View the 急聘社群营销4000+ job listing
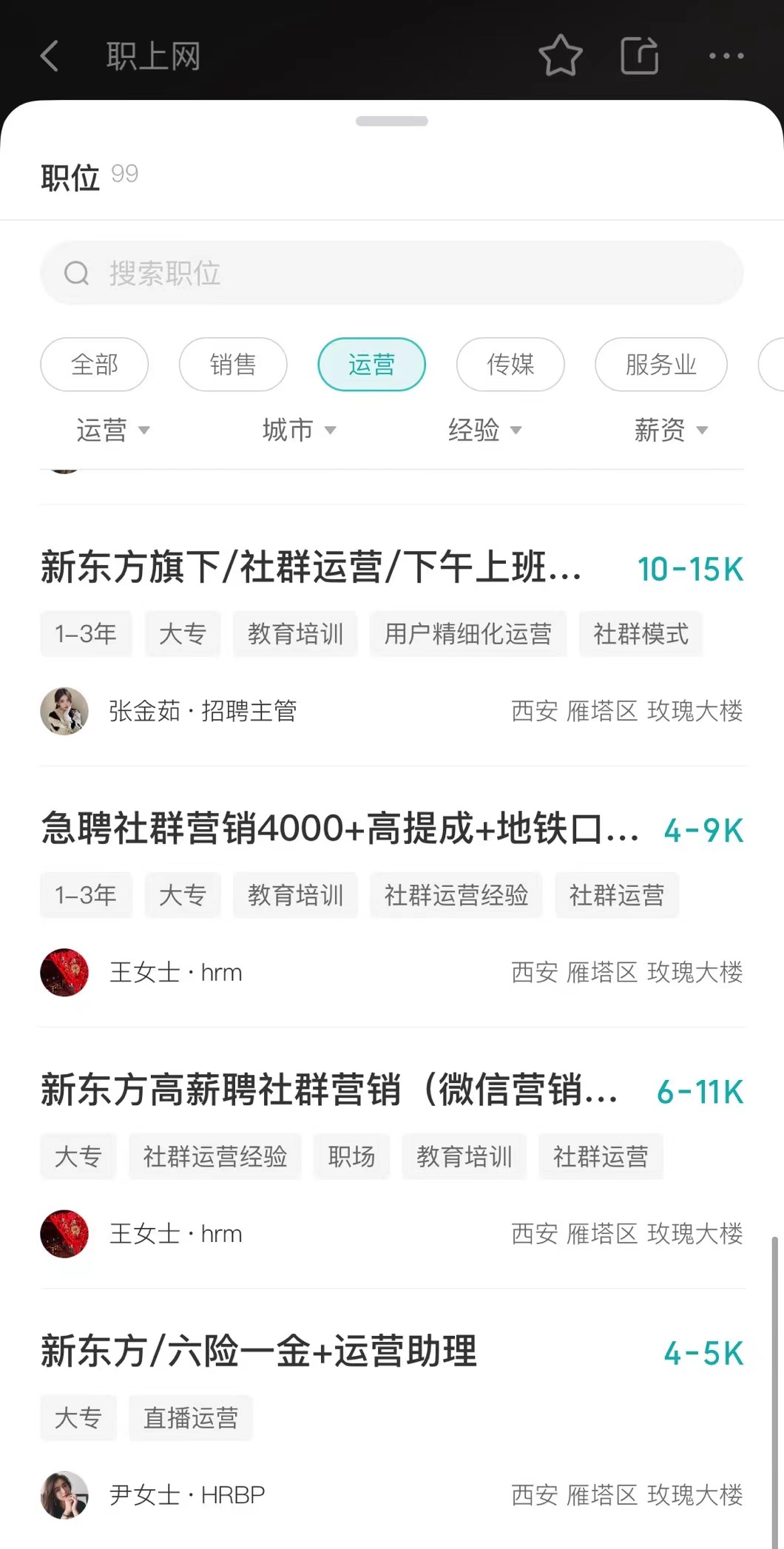 [x=340, y=829]
